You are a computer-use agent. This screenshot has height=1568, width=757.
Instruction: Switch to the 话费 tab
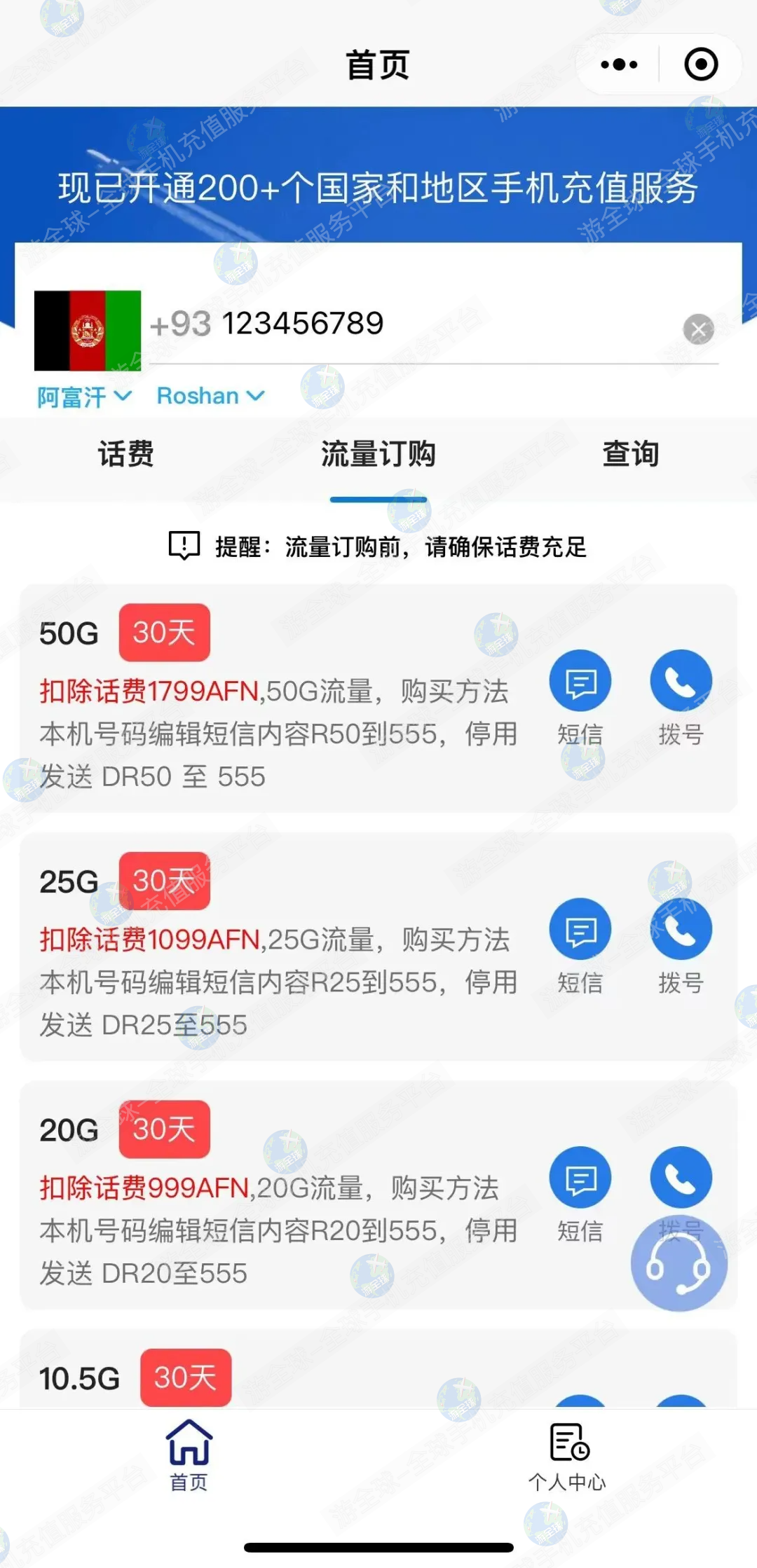126,454
